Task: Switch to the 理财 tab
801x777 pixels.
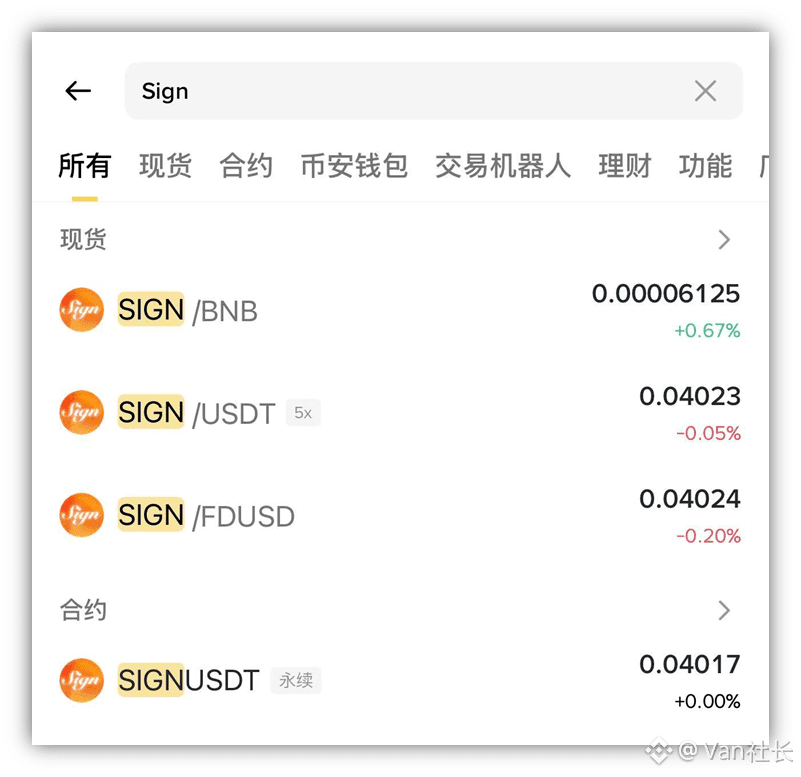Action: coord(624,165)
